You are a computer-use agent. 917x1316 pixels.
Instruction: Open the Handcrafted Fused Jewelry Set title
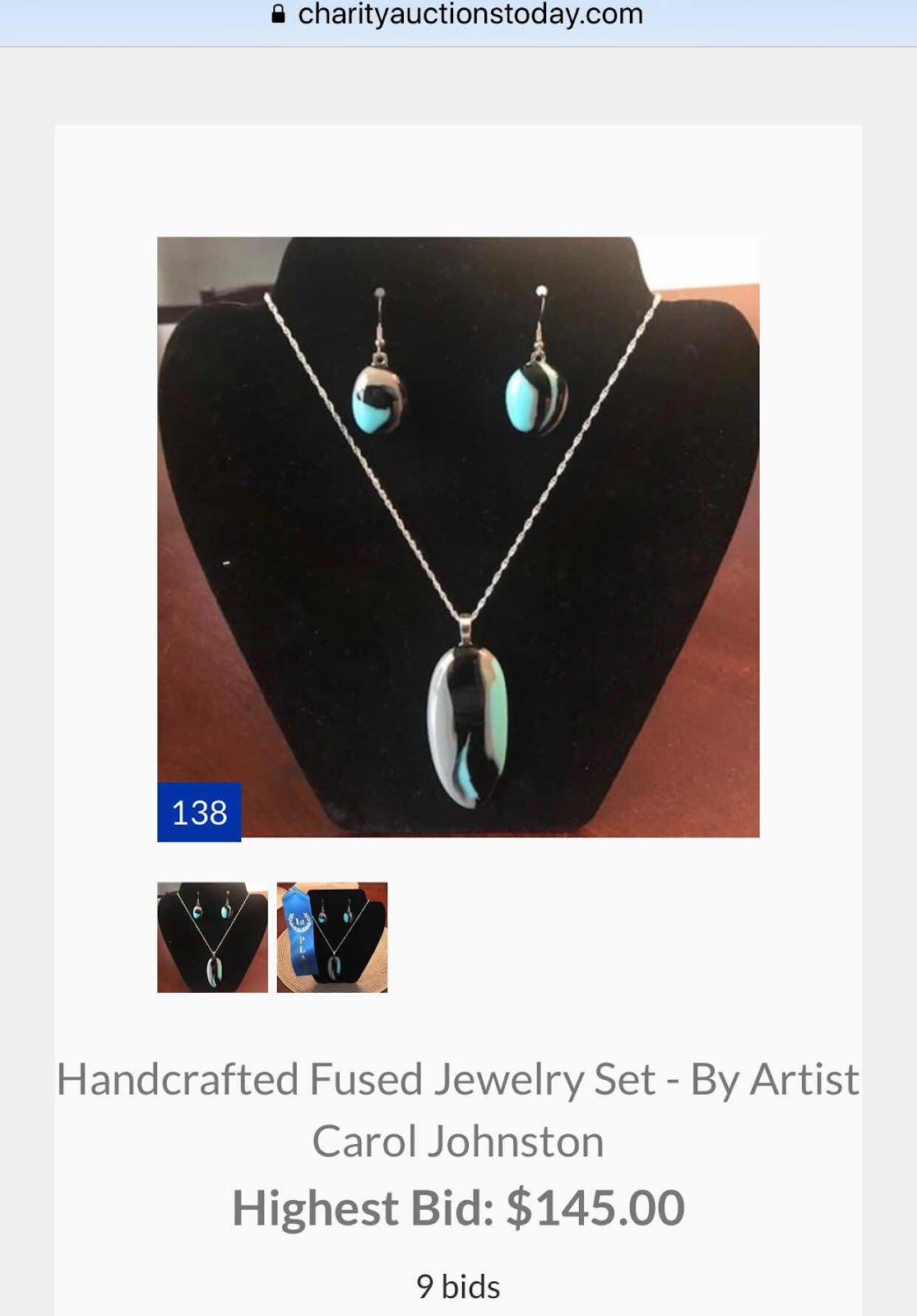[x=458, y=1109]
